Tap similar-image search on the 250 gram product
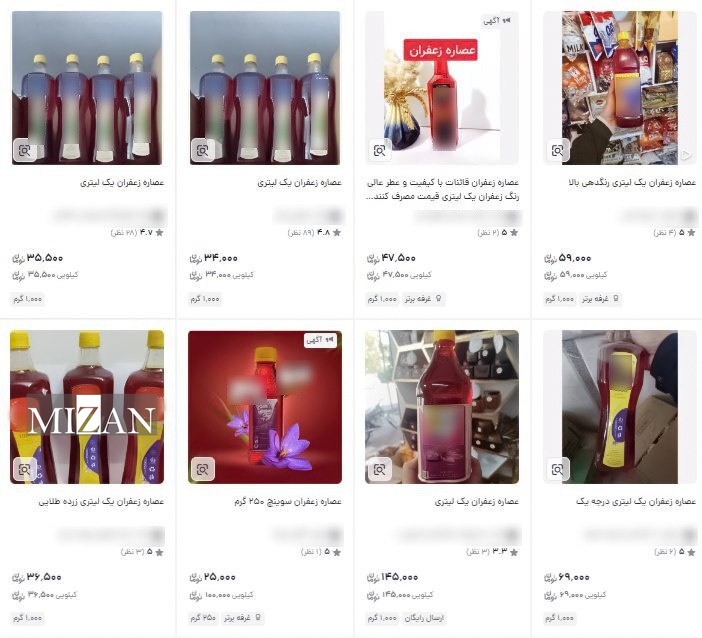The width and height of the screenshot is (702, 638). pyautogui.click(x=203, y=469)
